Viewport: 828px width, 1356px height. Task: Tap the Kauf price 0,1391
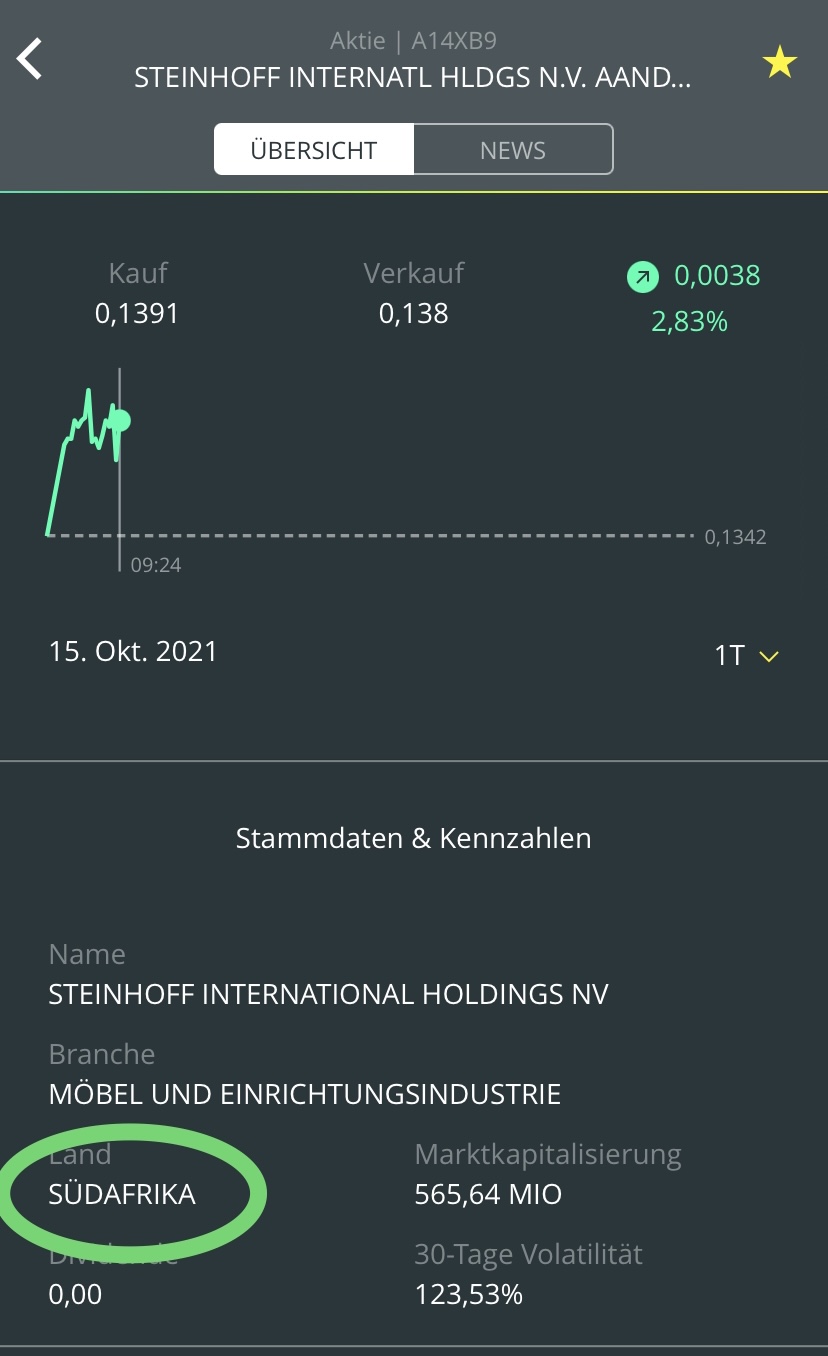[137, 313]
